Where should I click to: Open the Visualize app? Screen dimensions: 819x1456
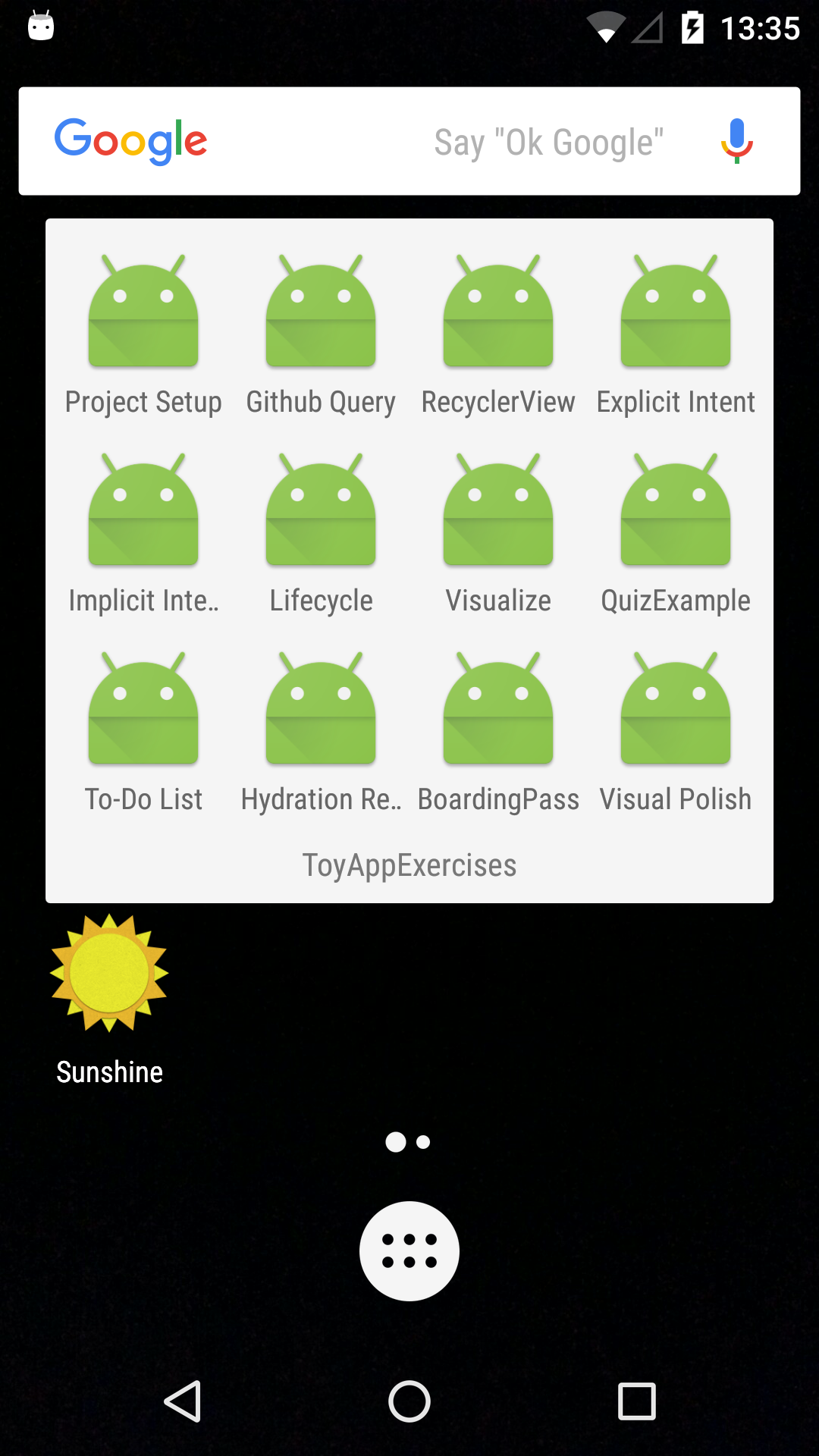(x=498, y=534)
